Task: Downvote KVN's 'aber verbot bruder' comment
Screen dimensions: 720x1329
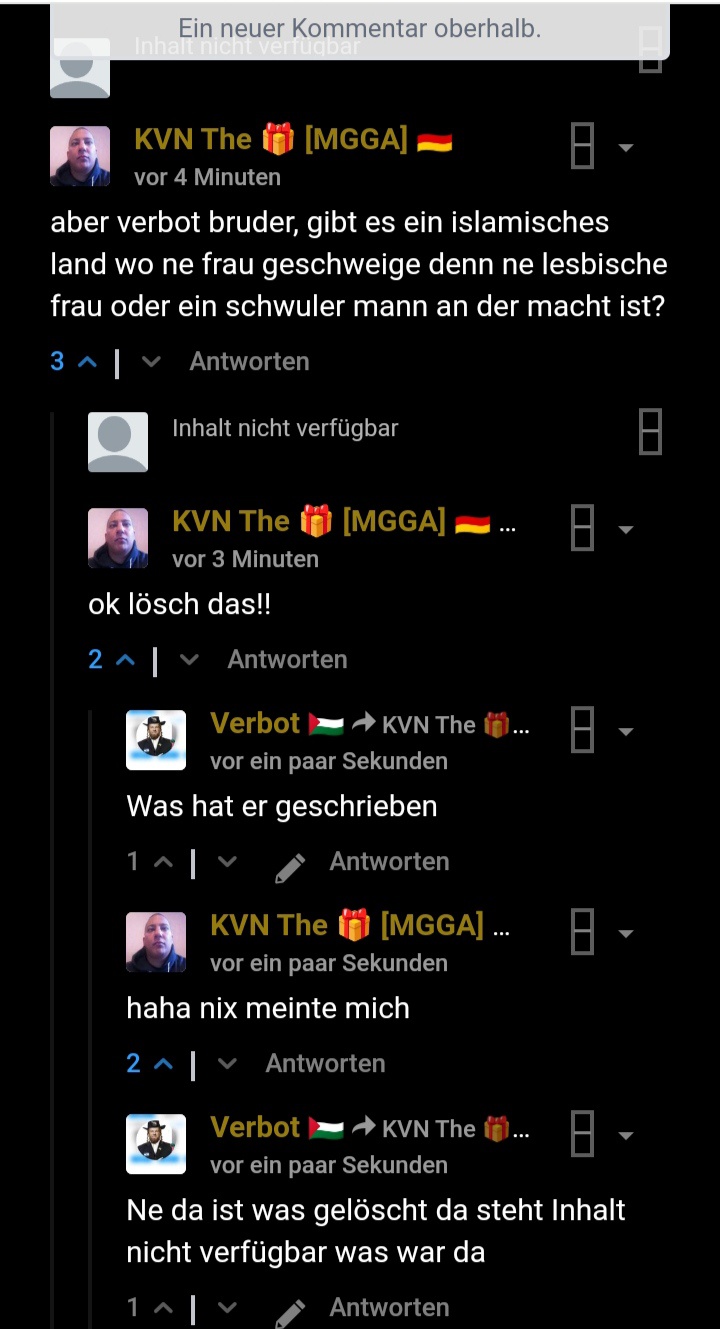Action: coord(151,362)
